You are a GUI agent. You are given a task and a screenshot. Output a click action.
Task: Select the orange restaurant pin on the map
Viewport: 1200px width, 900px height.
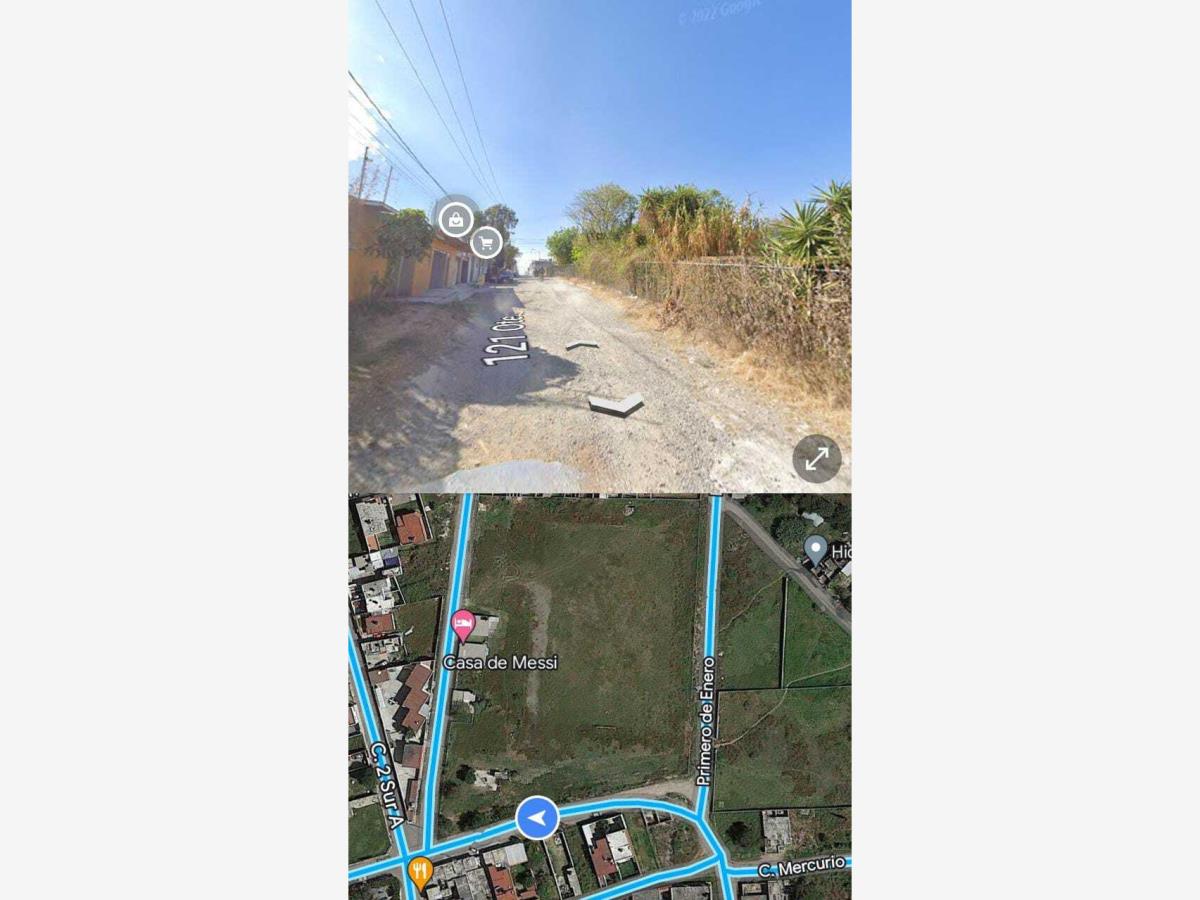pyautogui.click(x=420, y=871)
